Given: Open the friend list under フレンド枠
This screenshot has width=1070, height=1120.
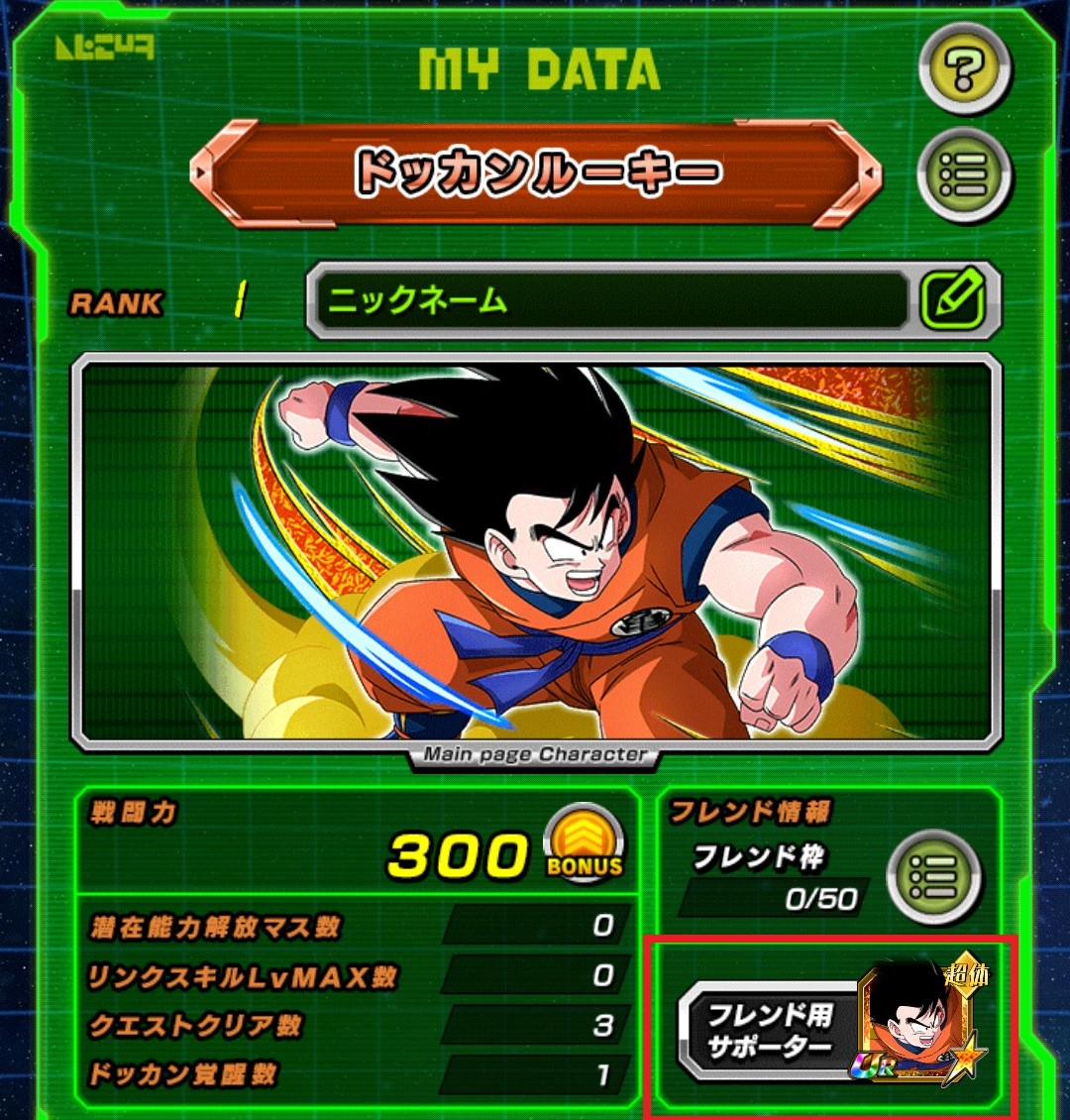Looking at the screenshot, I should pyautogui.click(x=934, y=875).
